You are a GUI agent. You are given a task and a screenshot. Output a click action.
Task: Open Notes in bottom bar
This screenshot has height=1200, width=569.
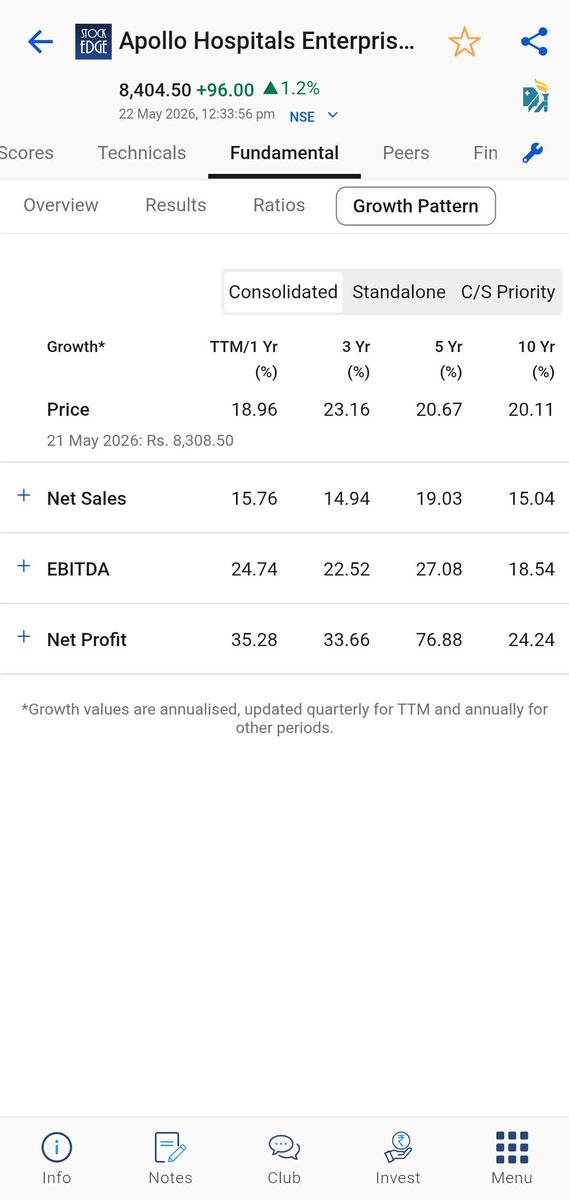pyautogui.click(x=170, y=1158)
